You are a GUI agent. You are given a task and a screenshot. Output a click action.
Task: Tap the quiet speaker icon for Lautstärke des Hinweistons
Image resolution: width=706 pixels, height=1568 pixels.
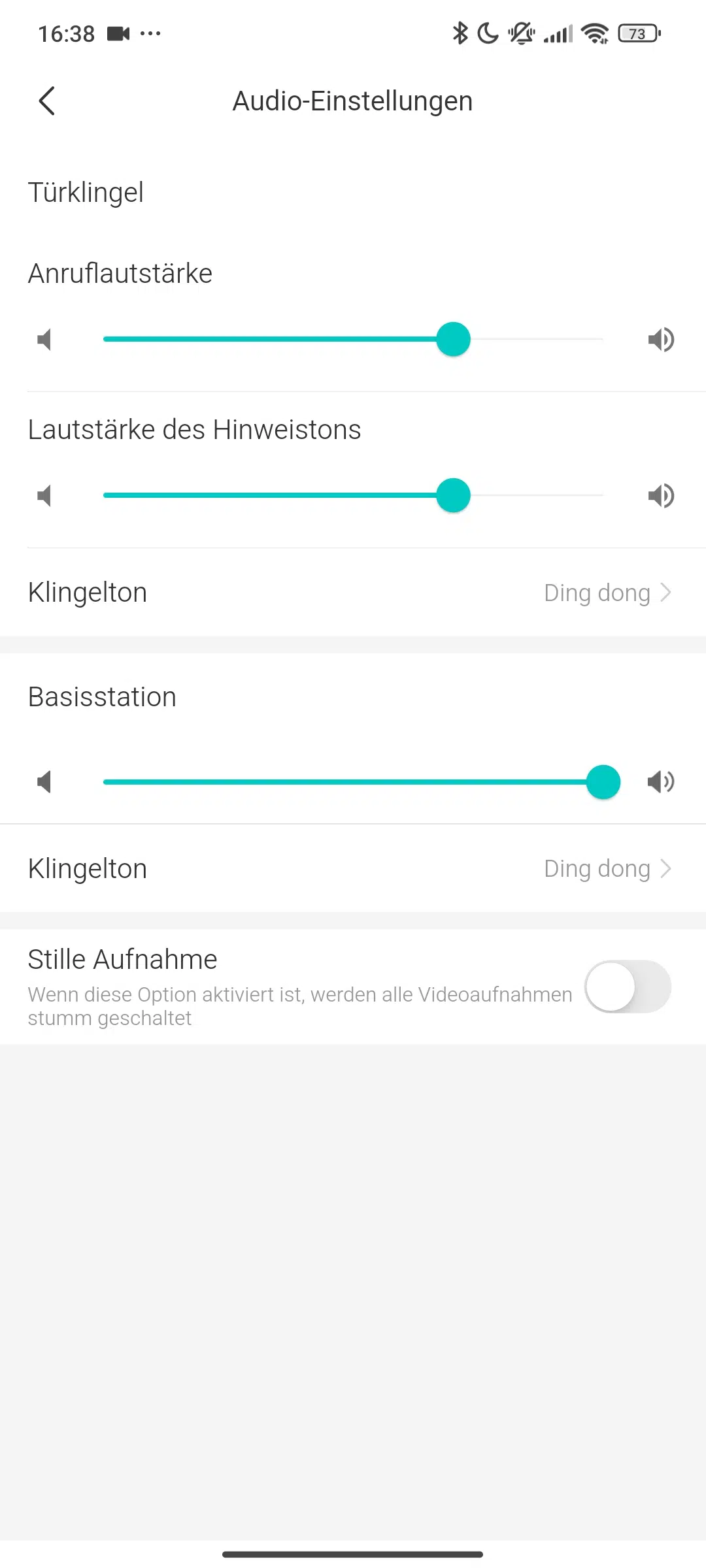click(x=44, y=495)
